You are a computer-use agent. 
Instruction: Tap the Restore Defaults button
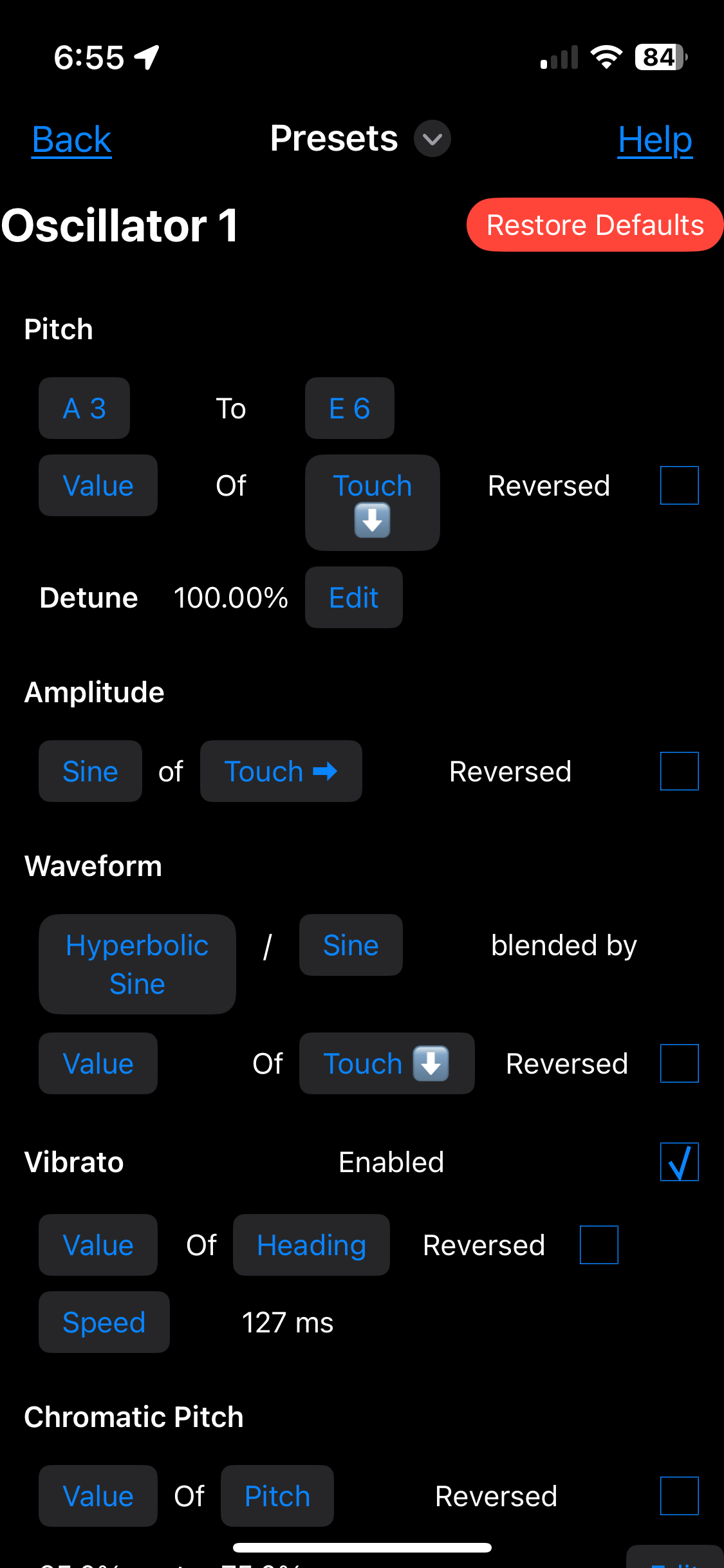point(595,225)
